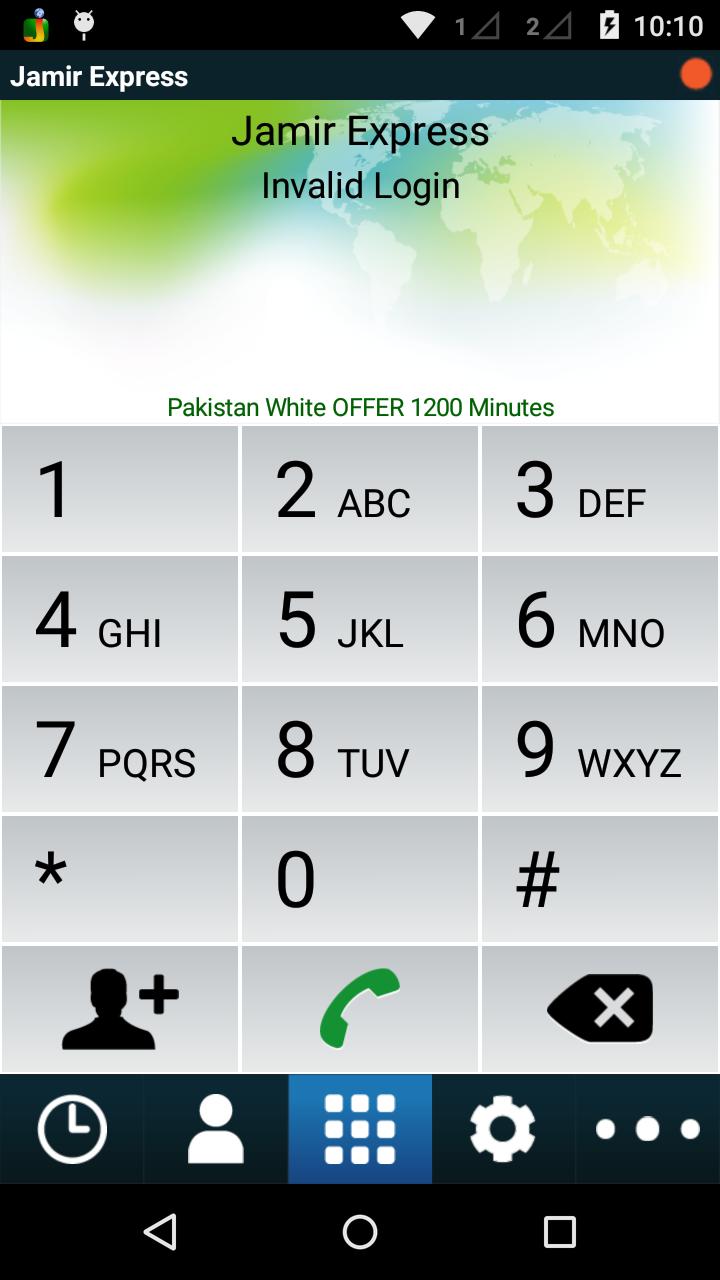
Task: Tap the star key
Action: pyautogui.click(x=120, y=879)
